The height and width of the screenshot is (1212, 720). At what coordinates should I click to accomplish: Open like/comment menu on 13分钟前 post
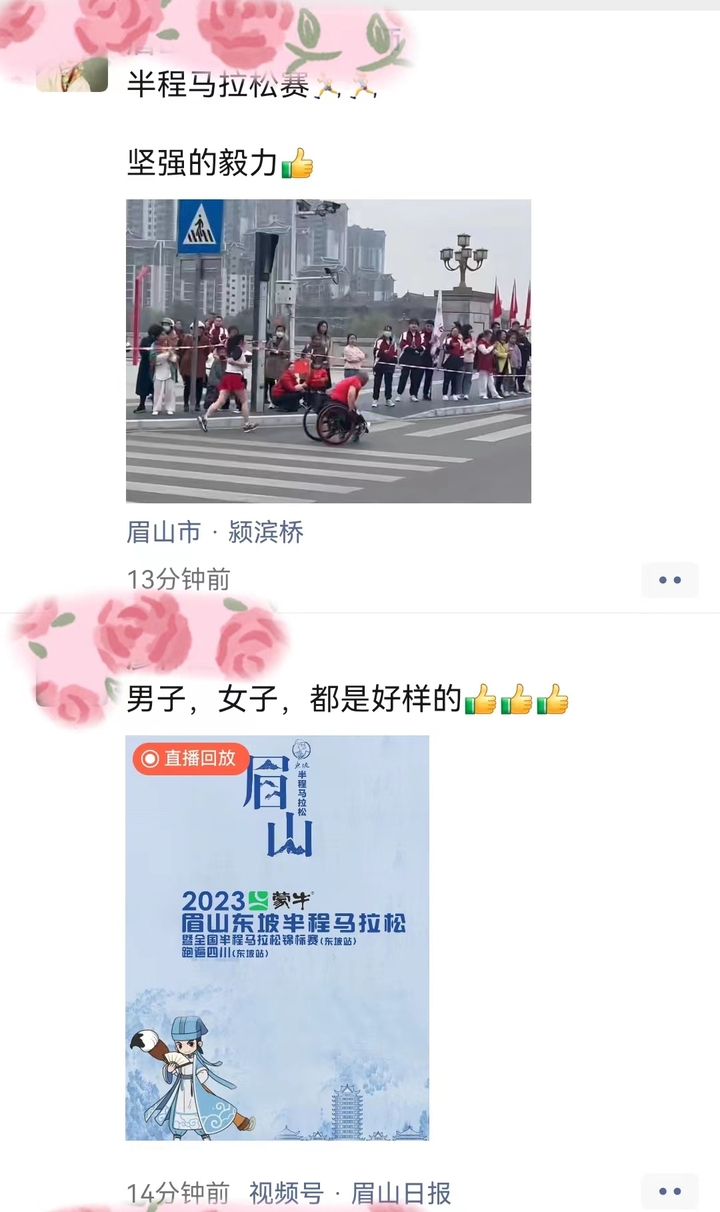[669, 579]
